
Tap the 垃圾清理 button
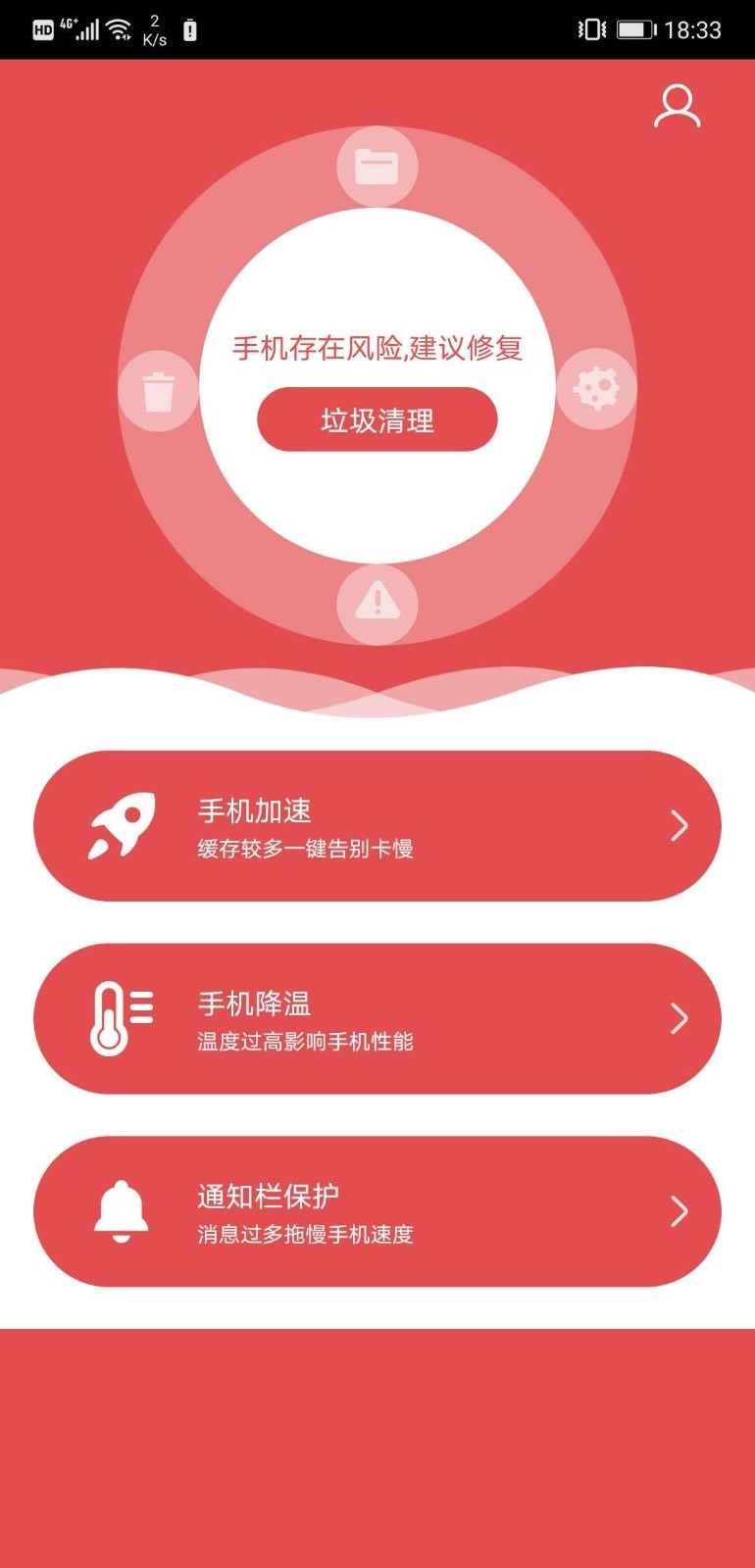(377, 419)
